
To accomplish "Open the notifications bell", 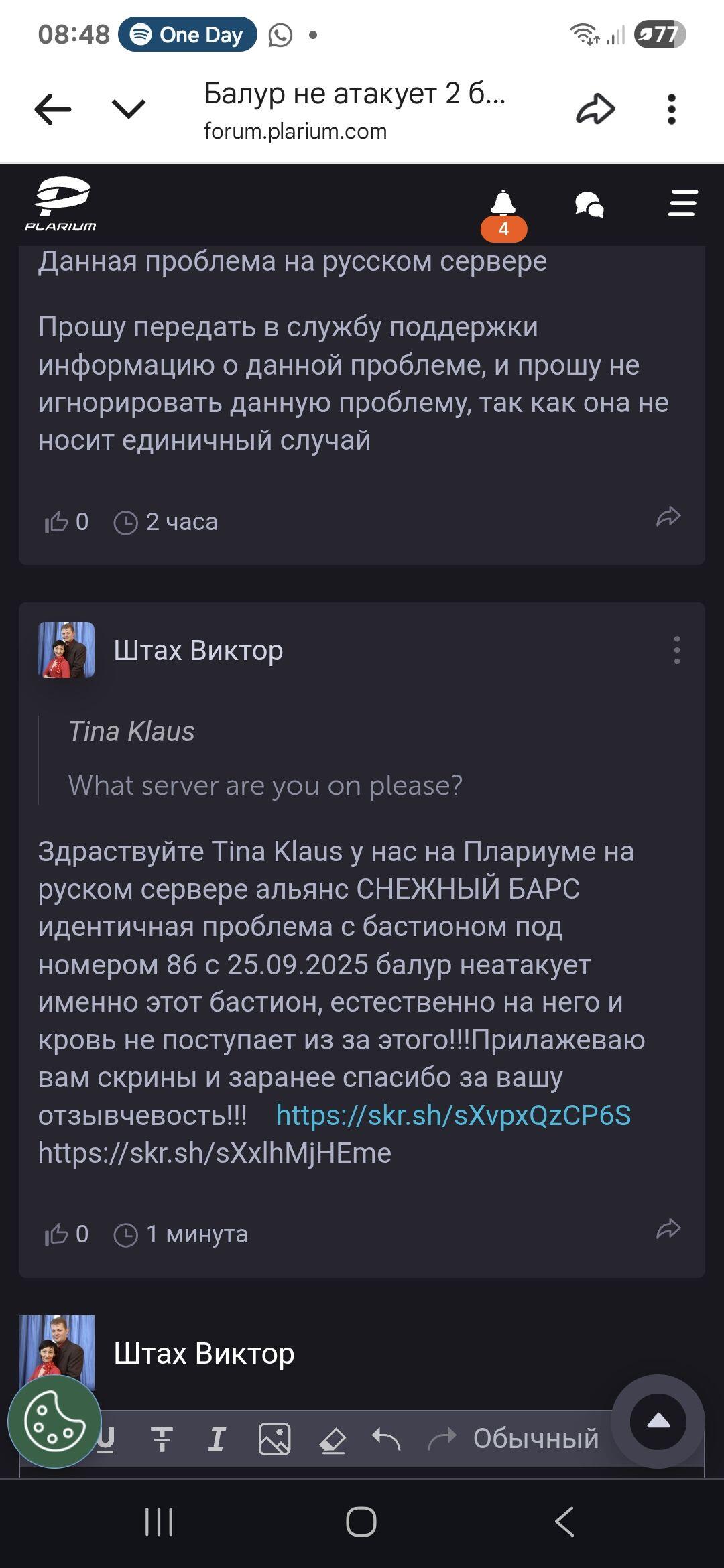I will tap(503, 205).
